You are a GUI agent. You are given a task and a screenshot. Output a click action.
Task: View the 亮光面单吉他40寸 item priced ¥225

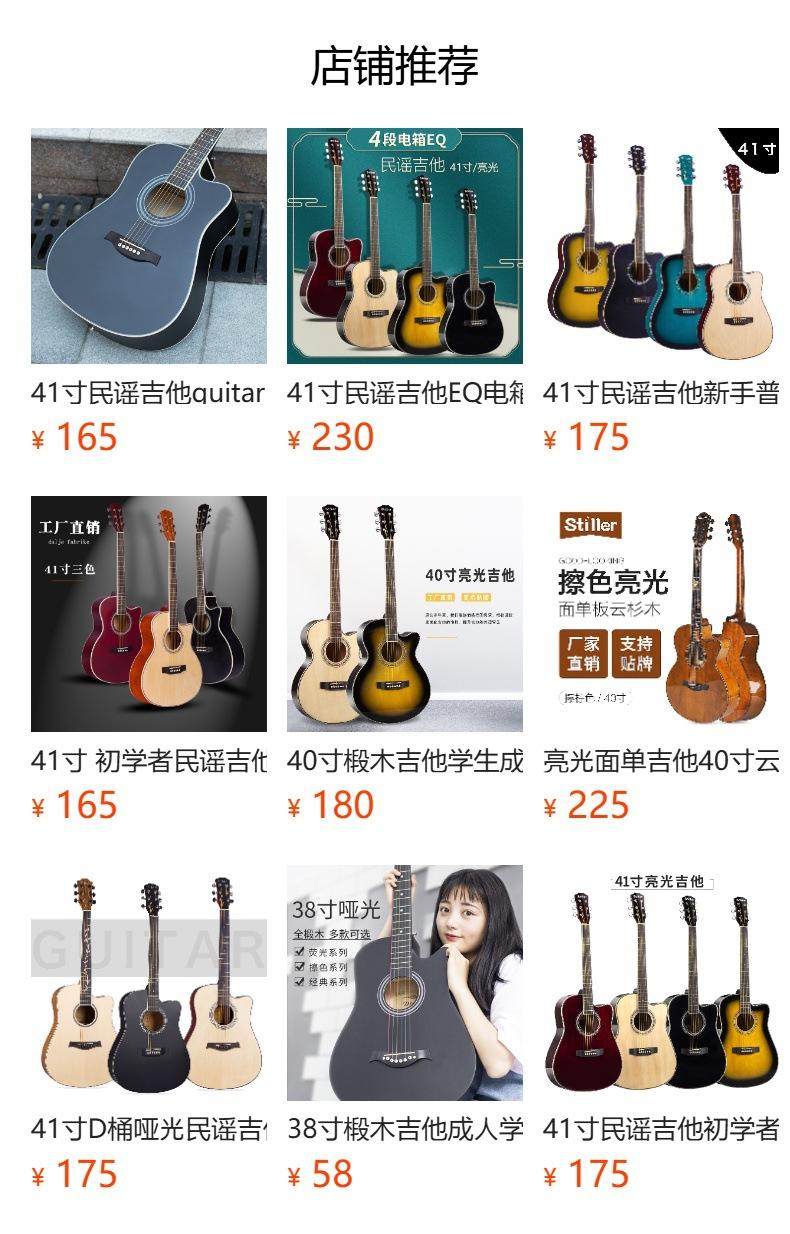[661, 660]
